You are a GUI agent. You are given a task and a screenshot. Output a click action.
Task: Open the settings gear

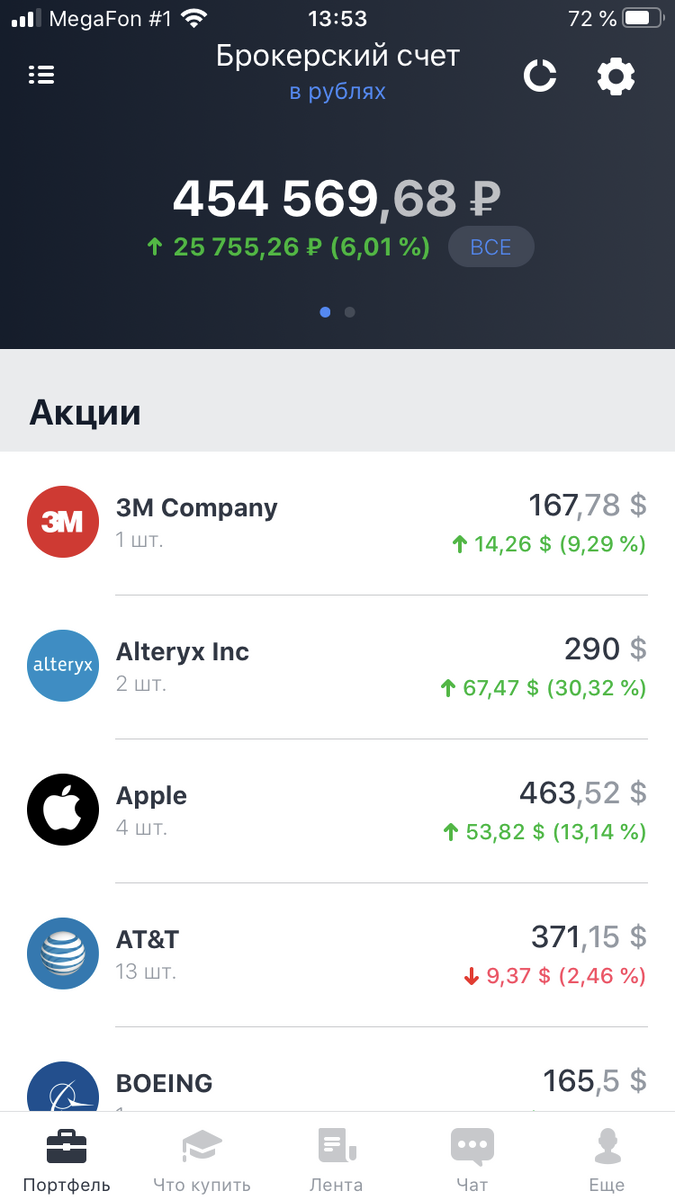(616, 76)
